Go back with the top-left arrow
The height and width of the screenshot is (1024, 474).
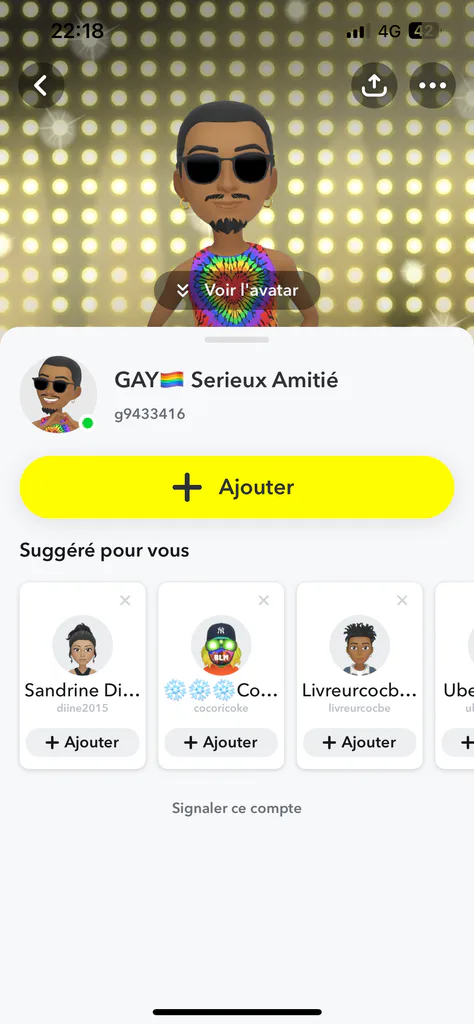tap(41, 85)
